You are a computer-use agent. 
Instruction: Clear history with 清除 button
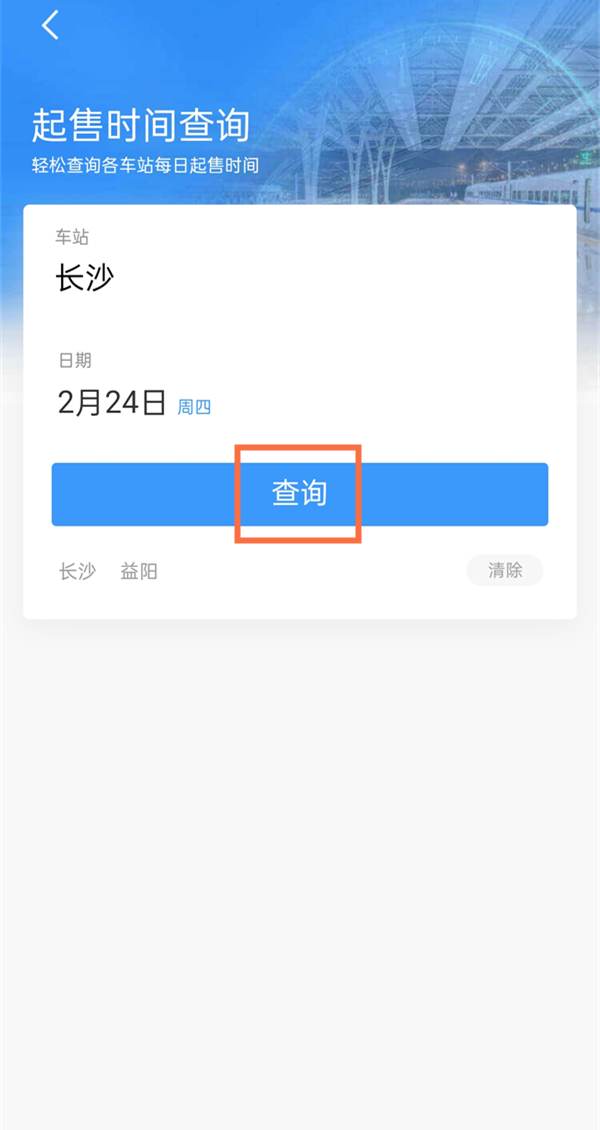pyautogui.click(x=504, y=570)
